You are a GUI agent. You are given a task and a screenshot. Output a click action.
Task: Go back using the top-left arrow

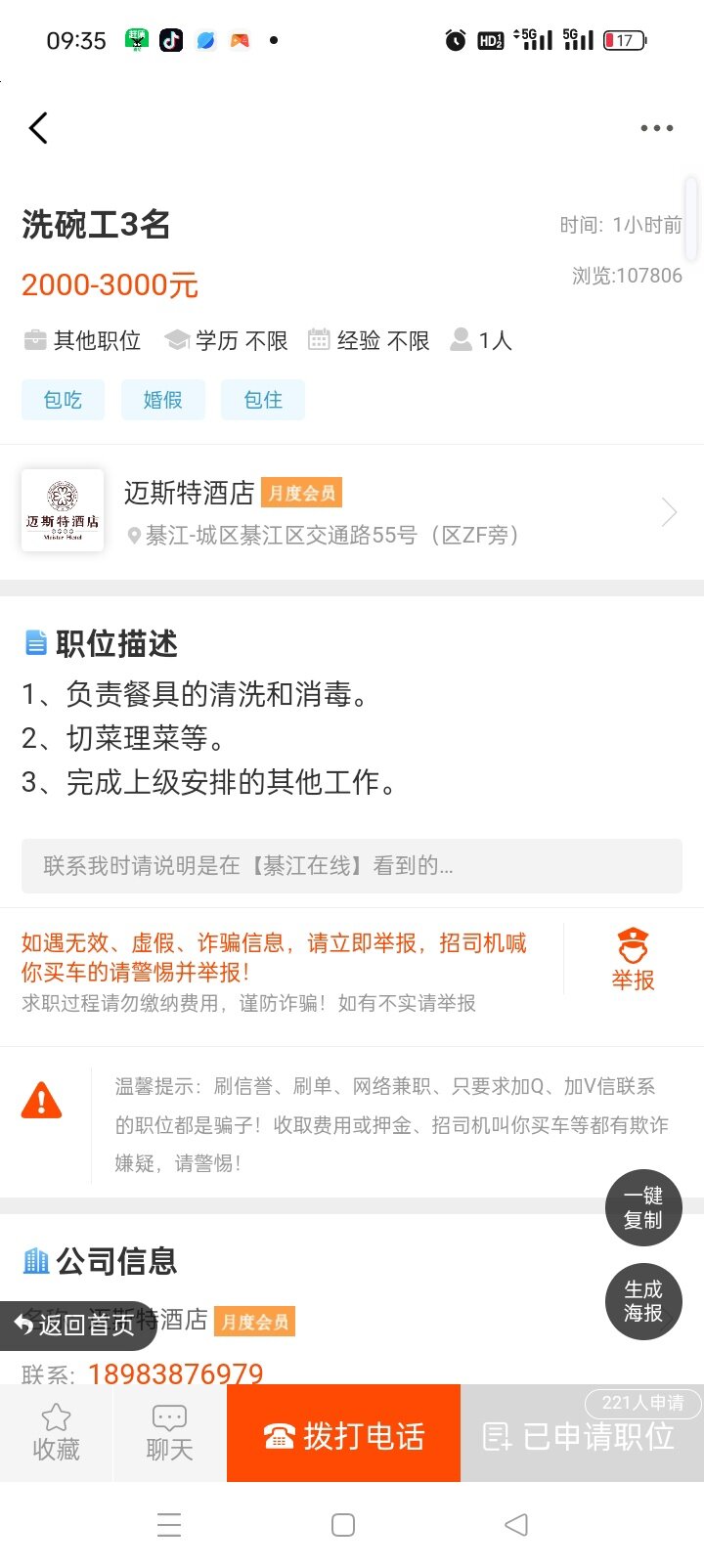[x=38, y=128]
